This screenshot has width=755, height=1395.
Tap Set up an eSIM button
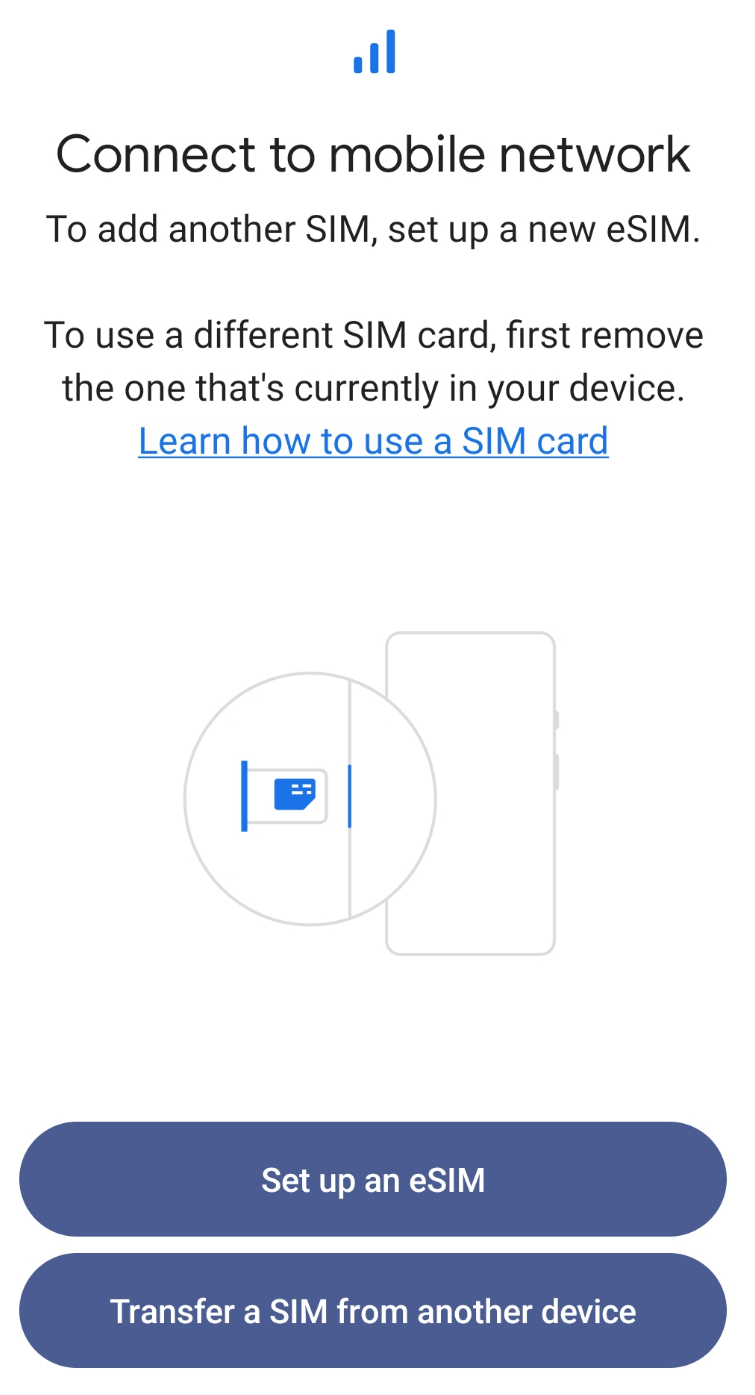click(x=373, y=1180)
